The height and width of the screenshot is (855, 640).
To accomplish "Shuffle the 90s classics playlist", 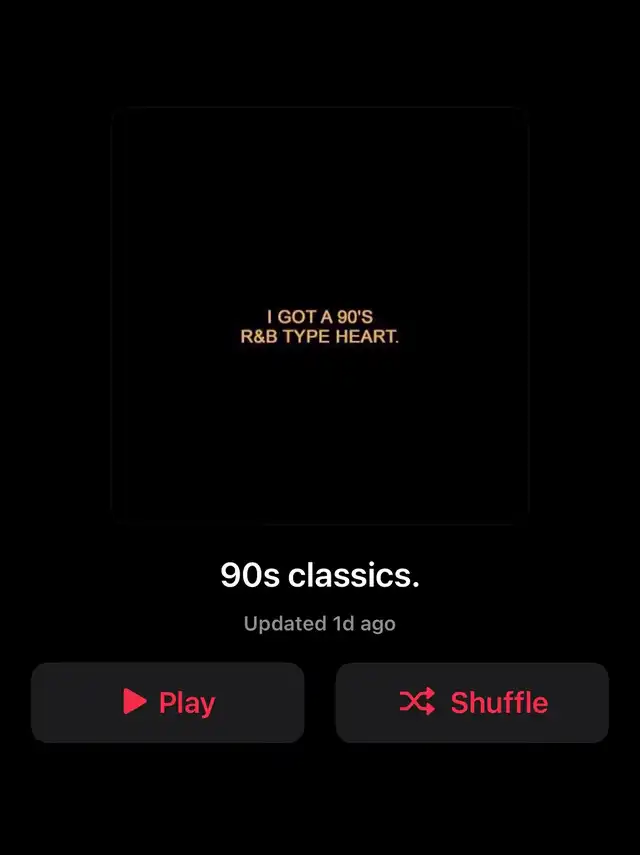I will pyautogui.click(x=472, y=702).
